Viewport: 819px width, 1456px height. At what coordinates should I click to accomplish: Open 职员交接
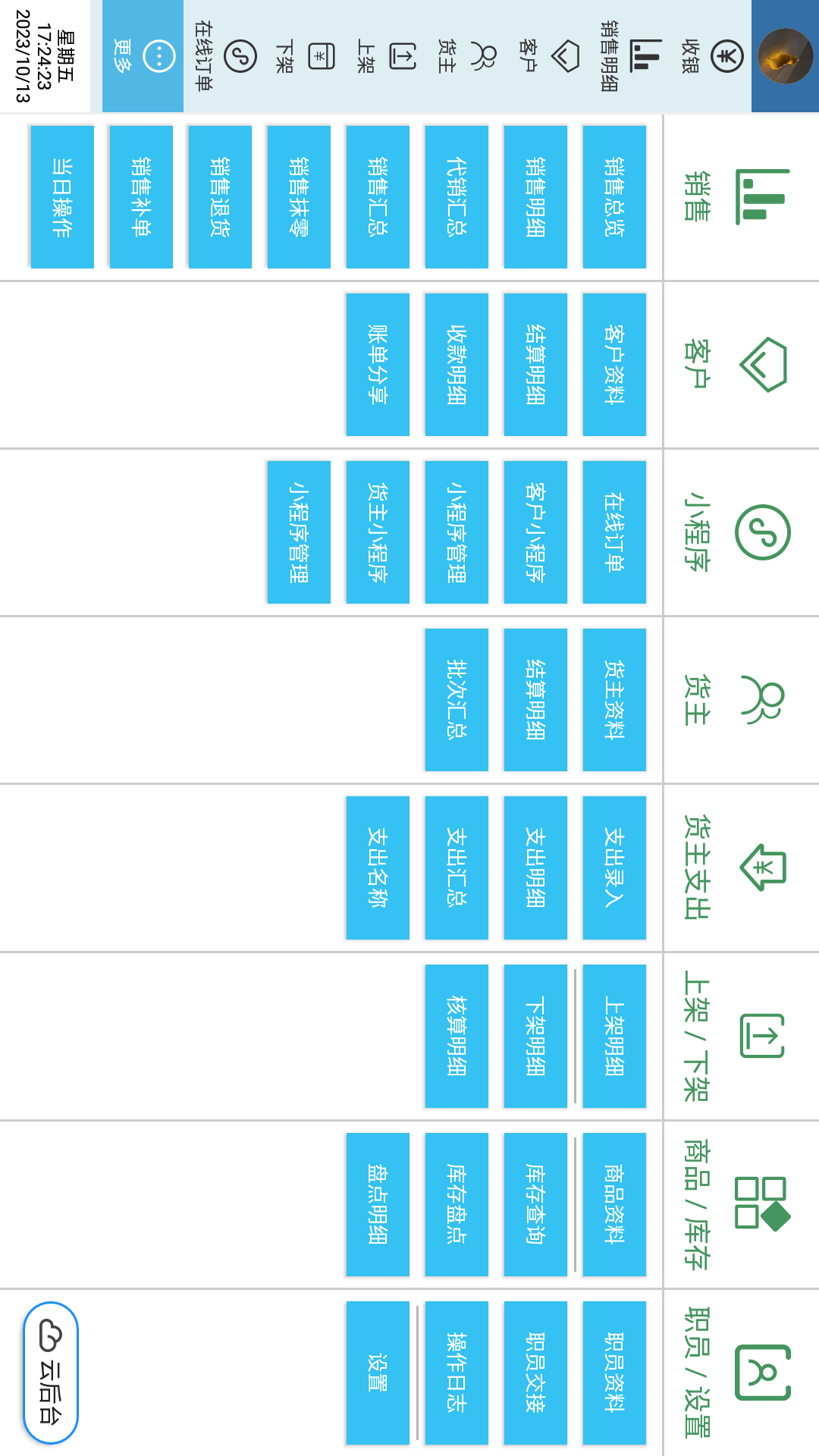[x=535, y=1373]
